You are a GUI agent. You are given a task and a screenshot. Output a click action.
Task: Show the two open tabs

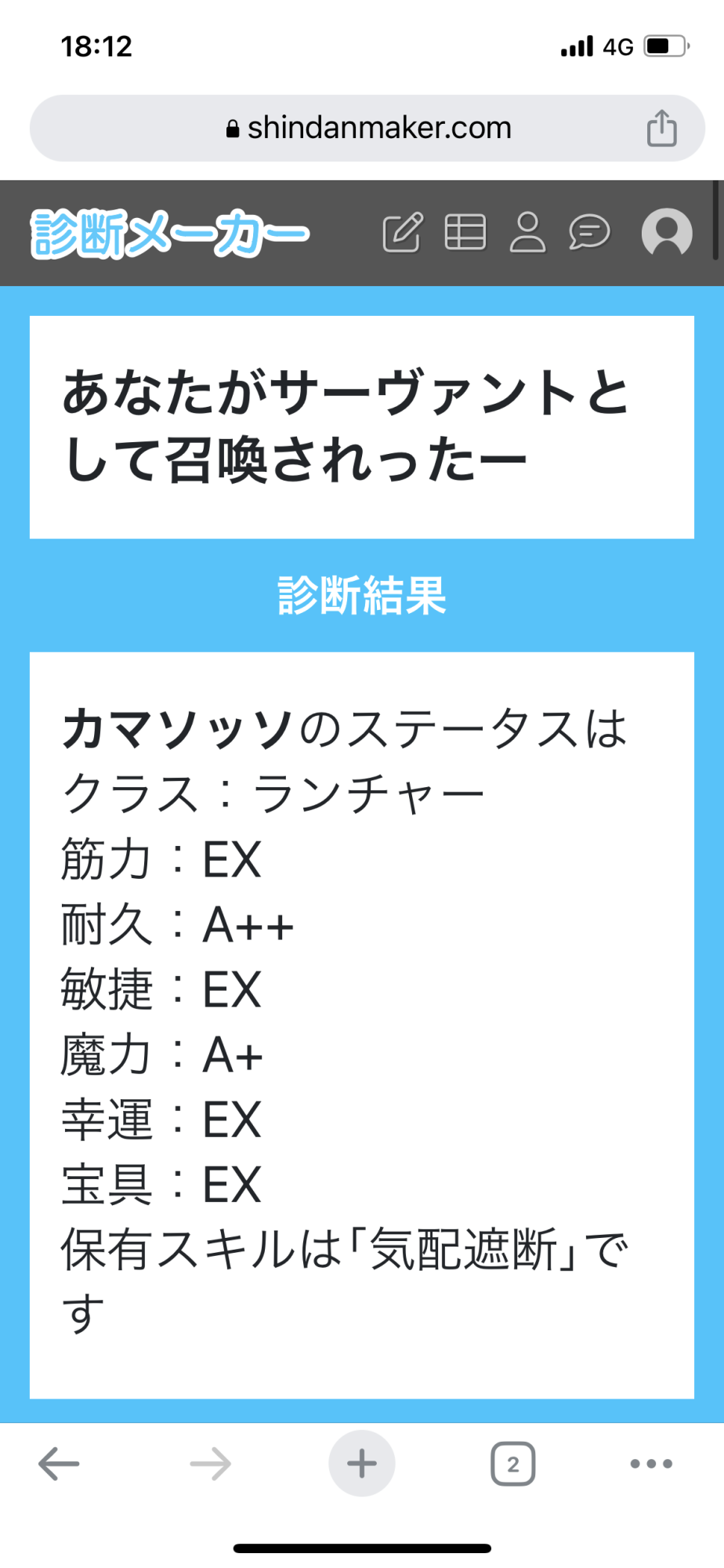click(512, 1463)
